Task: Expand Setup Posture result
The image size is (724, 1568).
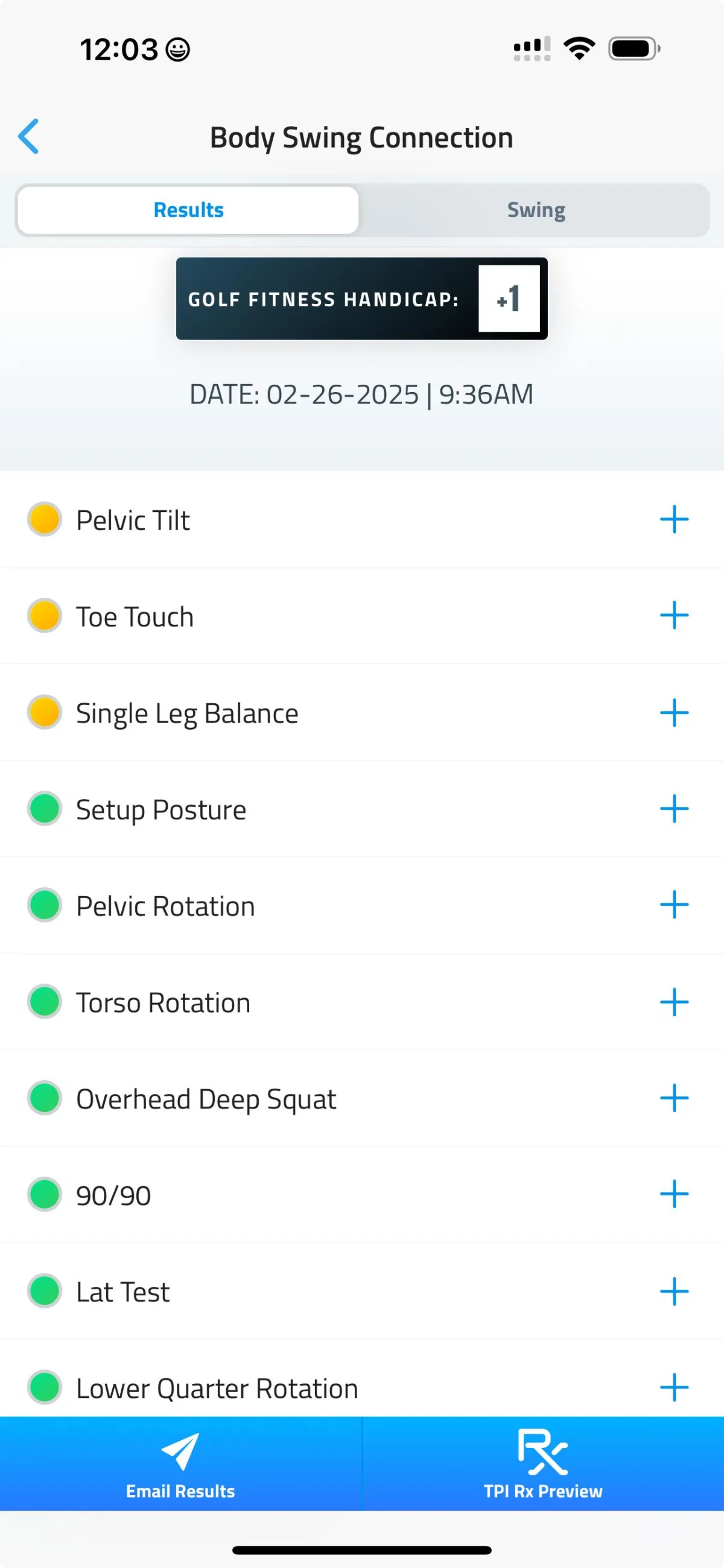Action: point(674,808)
